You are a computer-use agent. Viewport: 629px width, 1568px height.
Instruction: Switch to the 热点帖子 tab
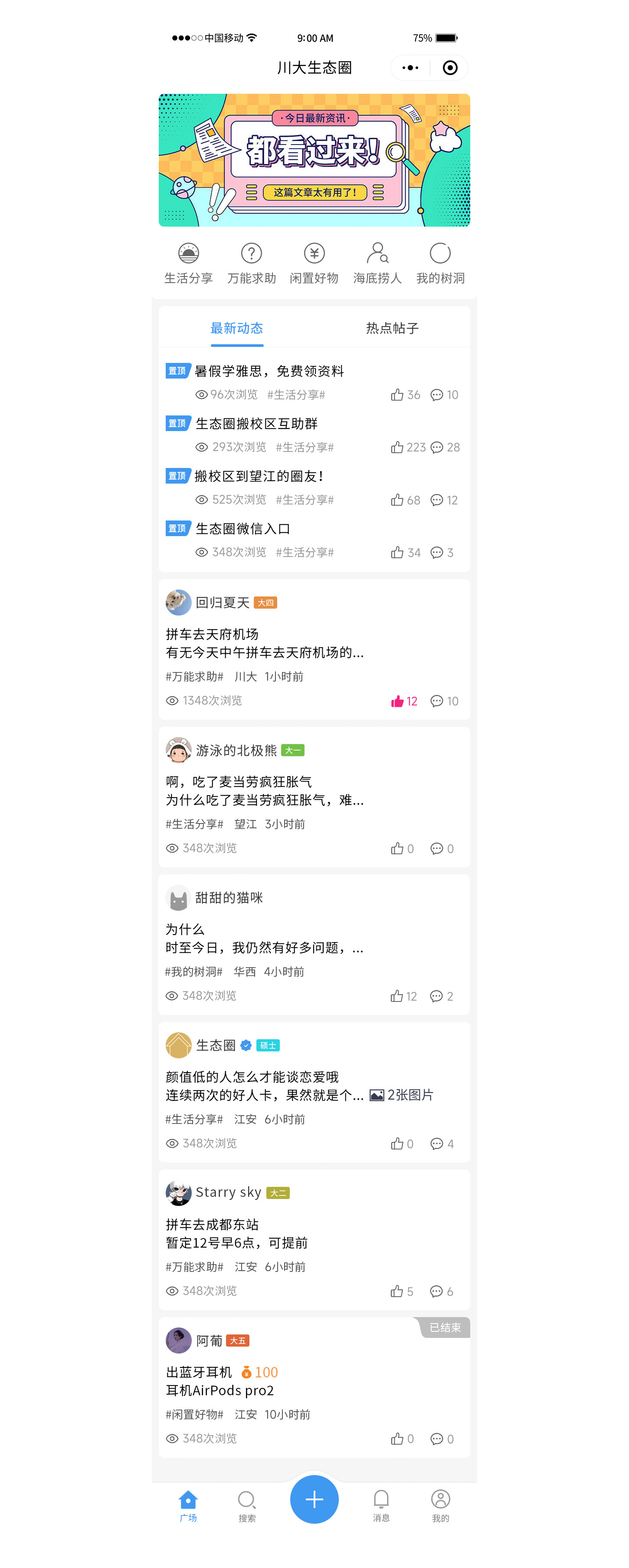pos(392,328)
